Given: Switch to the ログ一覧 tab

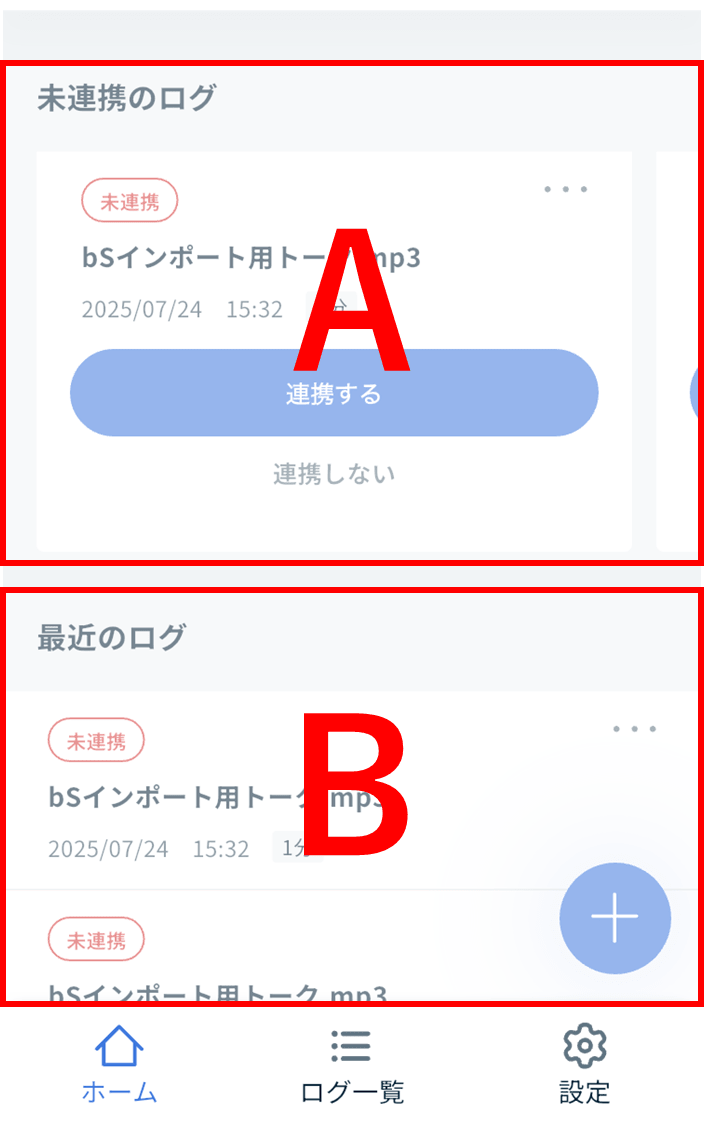Looking at the screenshot, I should [x=351, y=1064].
